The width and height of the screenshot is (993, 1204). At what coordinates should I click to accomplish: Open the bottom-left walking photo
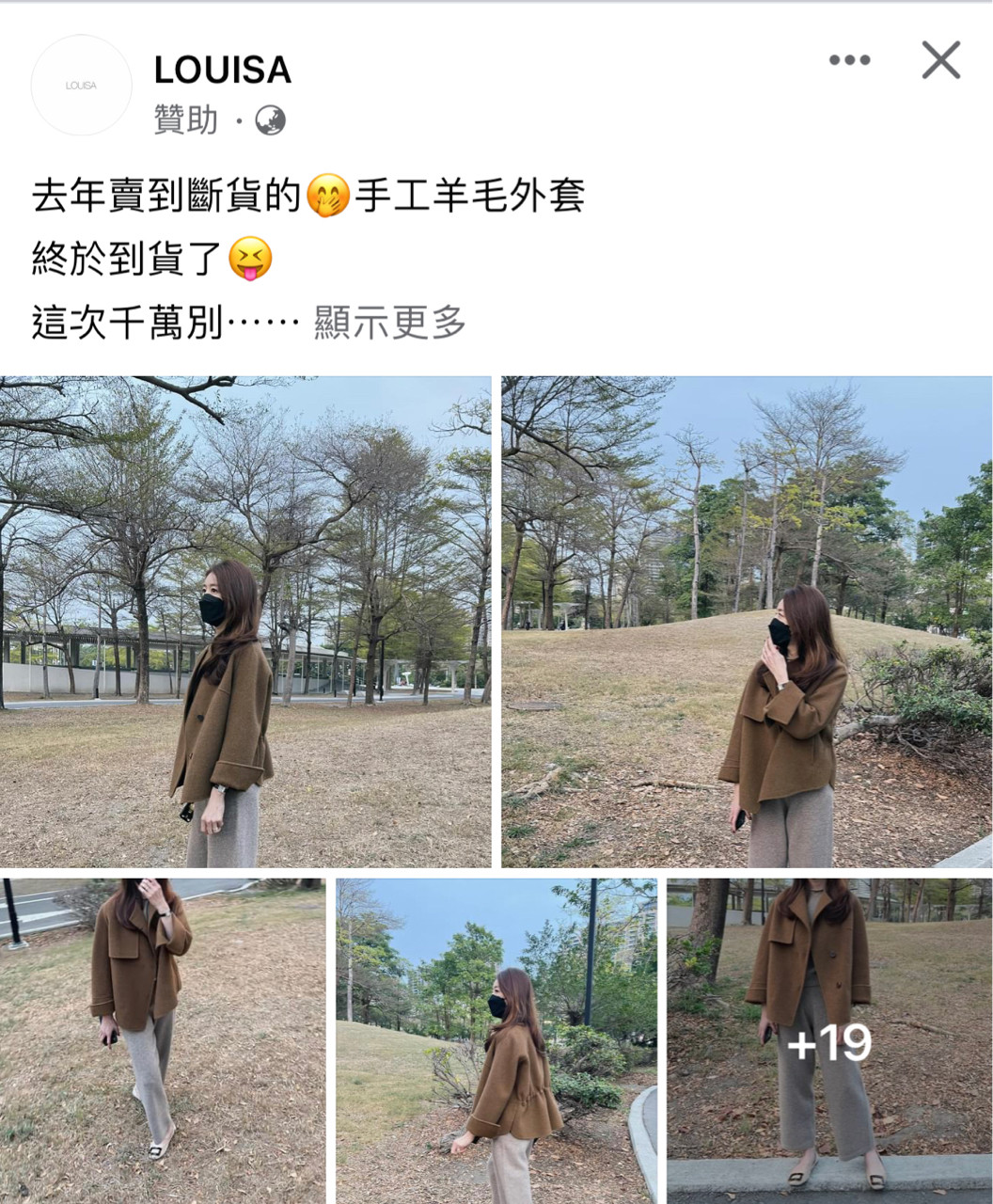pos(163,1040)
